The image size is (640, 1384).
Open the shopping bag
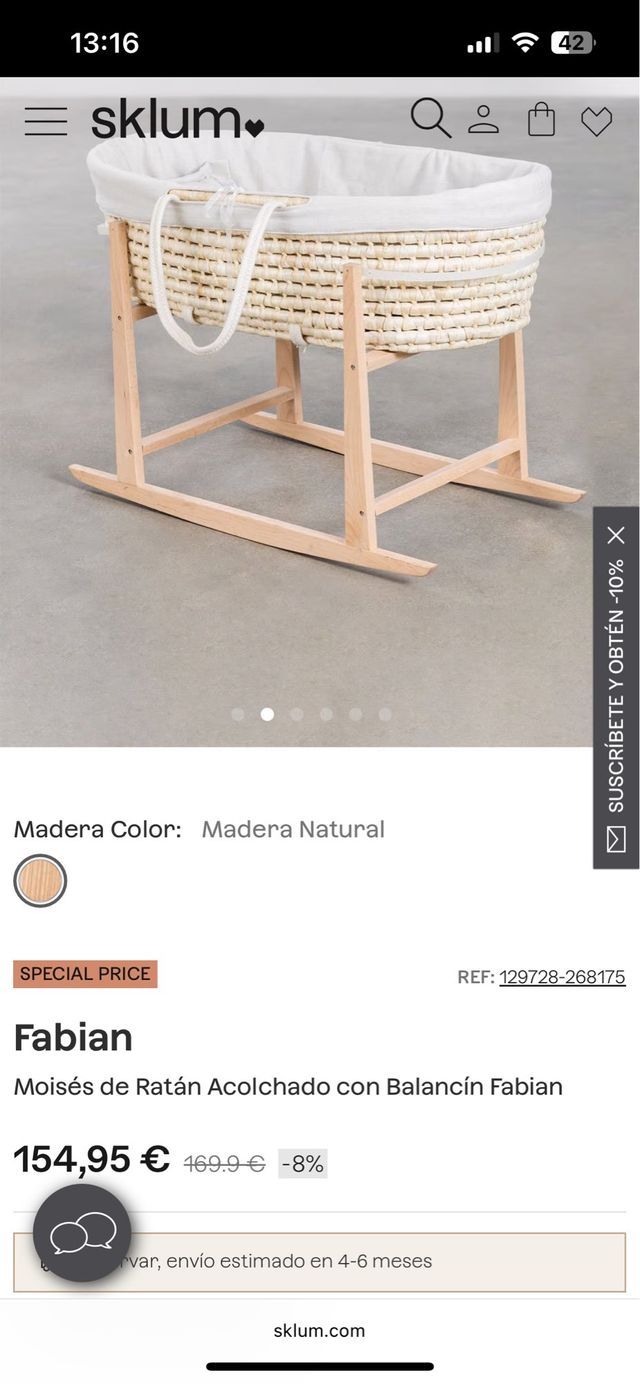[x=541, y=119]
